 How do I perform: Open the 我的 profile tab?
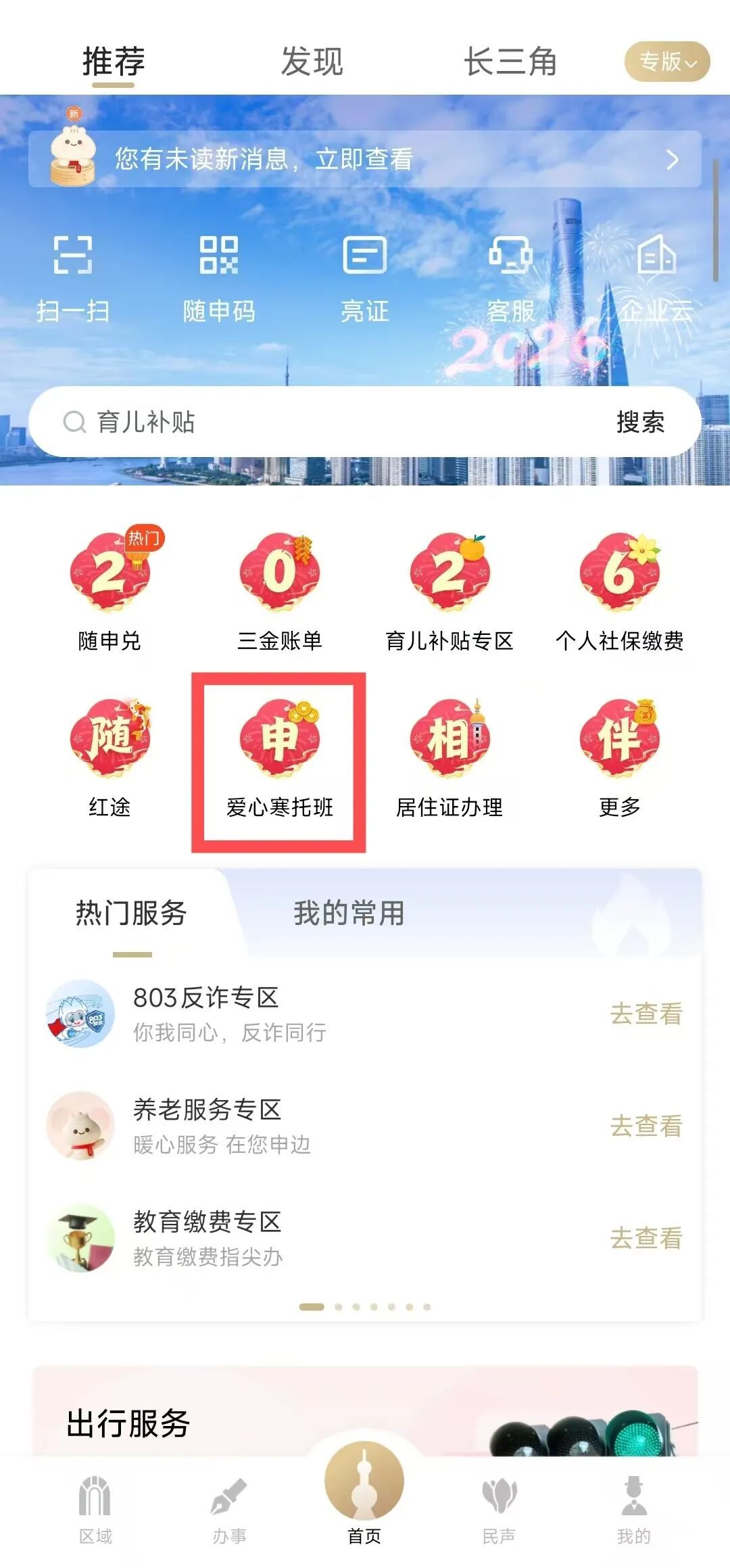(633, 1511)
